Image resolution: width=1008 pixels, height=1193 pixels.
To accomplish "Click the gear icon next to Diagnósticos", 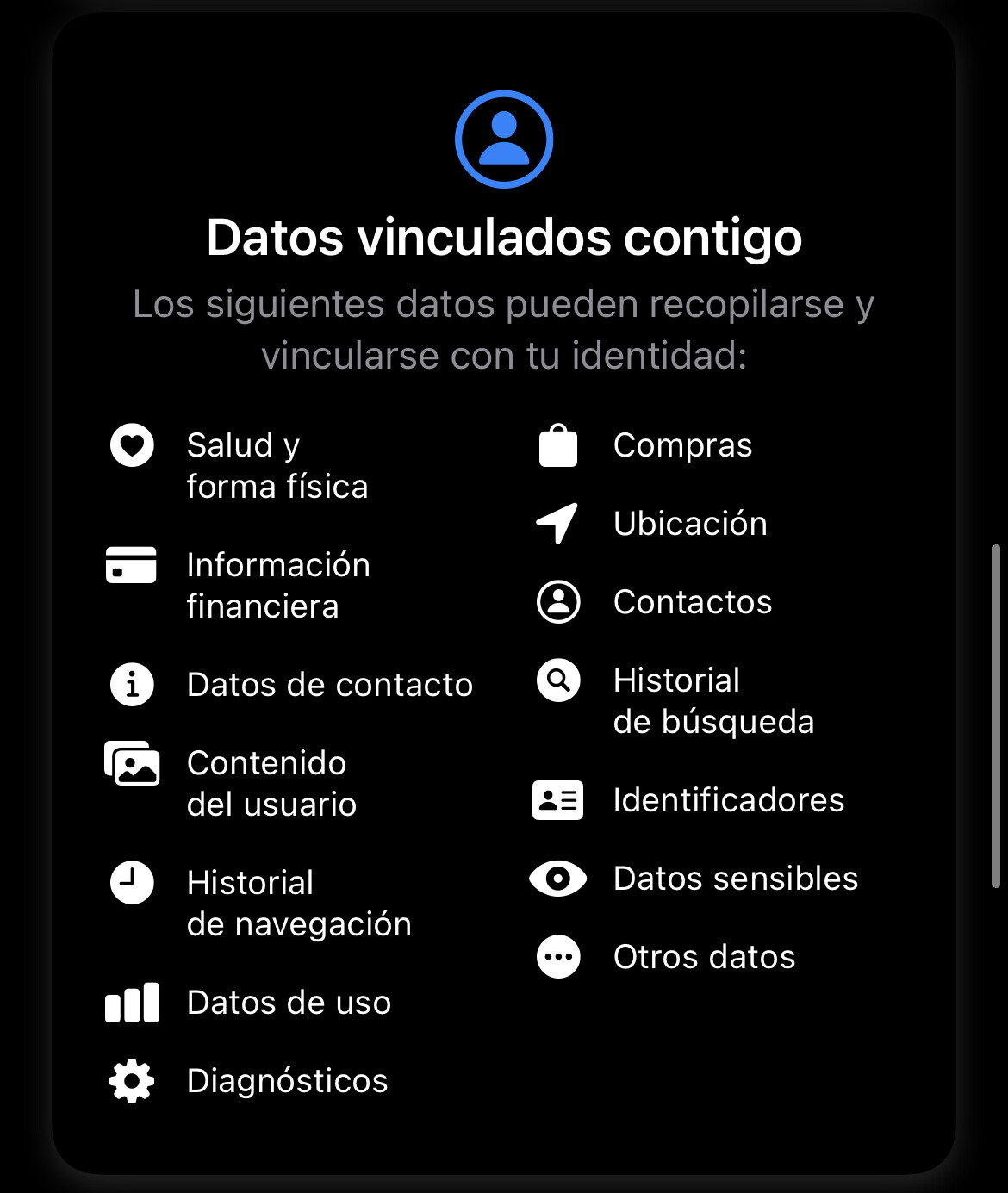I will coord(131,1081).
